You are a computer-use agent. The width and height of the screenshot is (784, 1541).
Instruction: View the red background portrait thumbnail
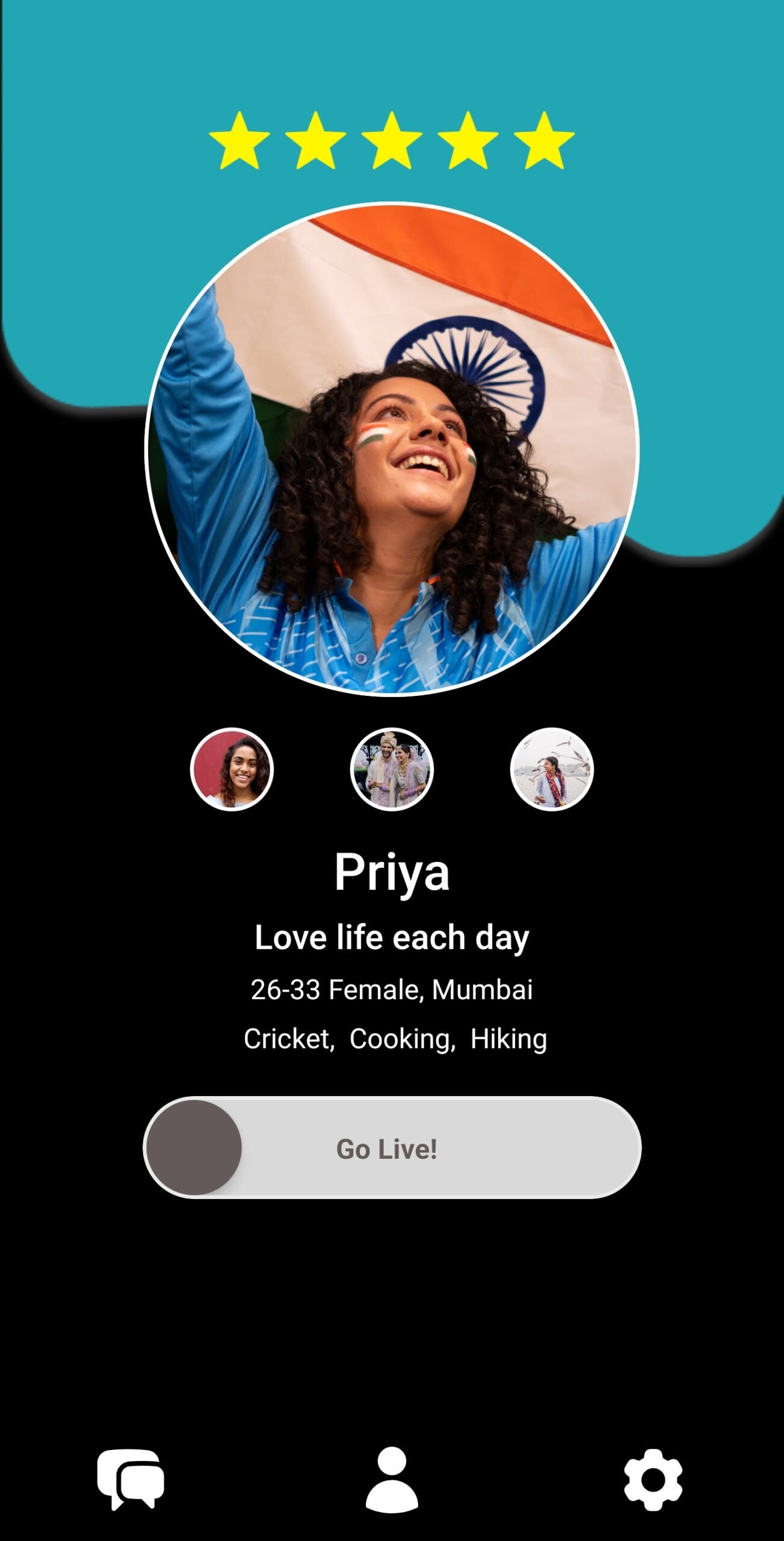click(232, 769)
